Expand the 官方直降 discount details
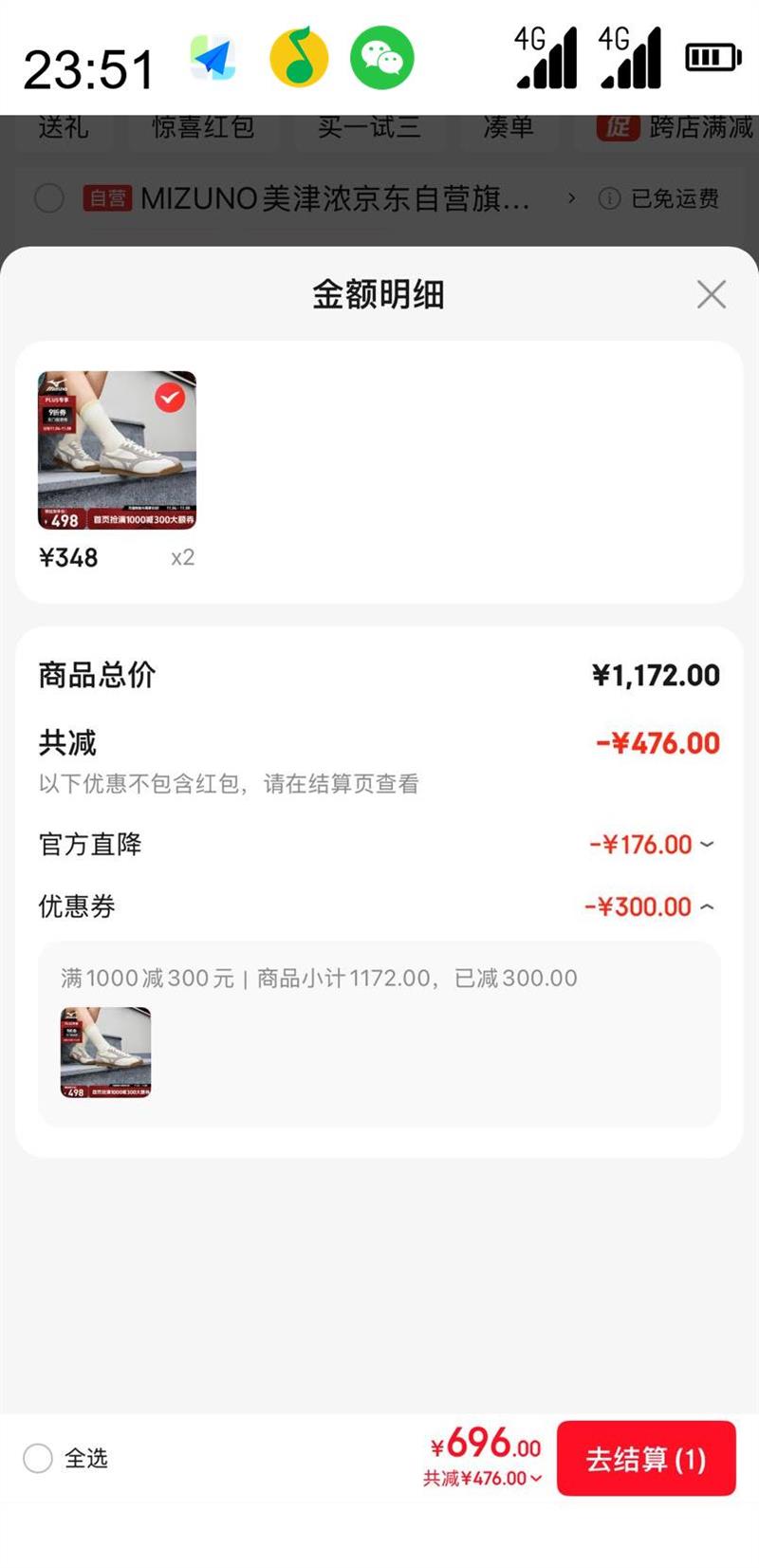This screenshot has height=1568, width=759. point(707,844)
